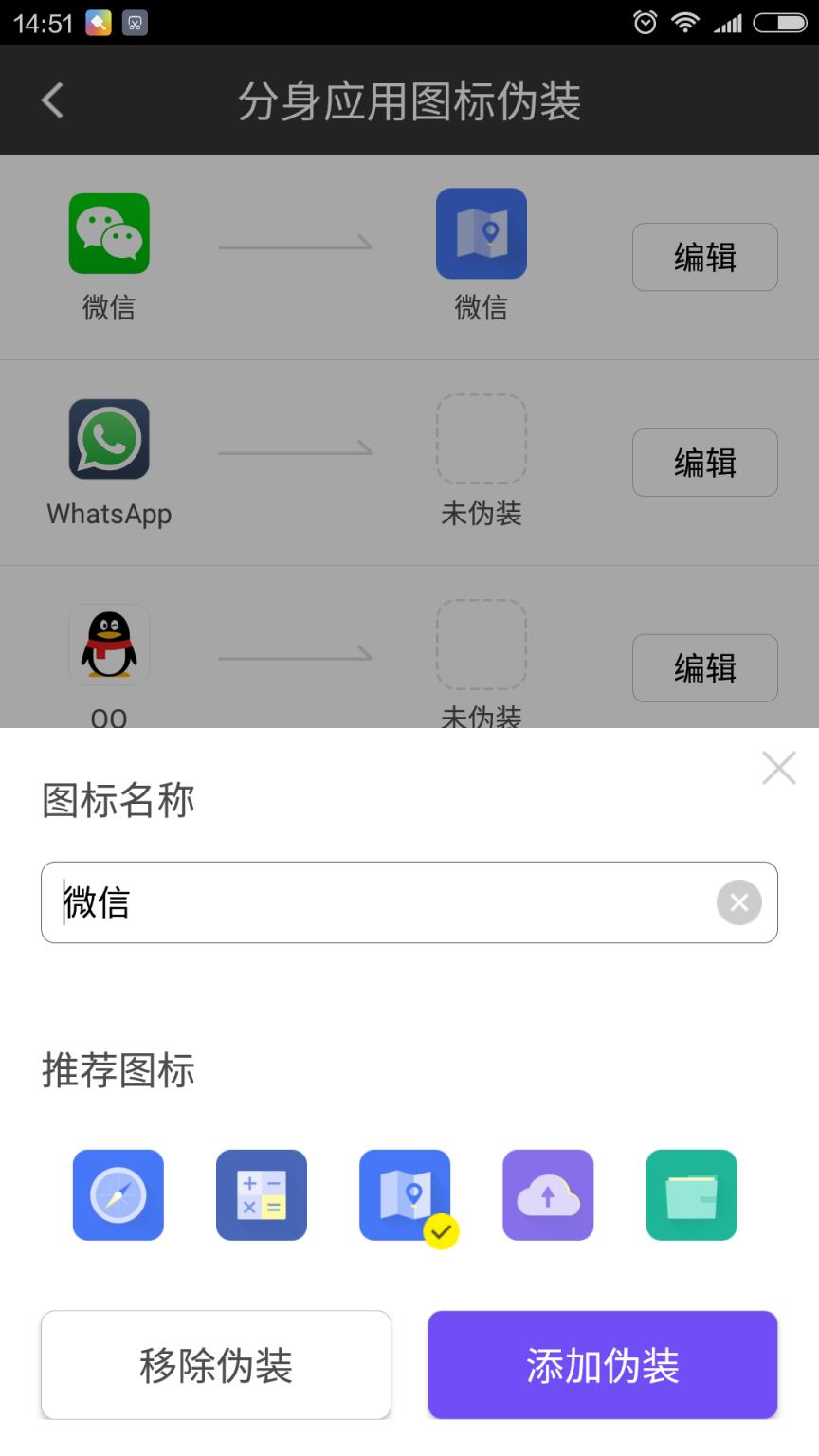Click the disguised WeChat map icon preview
The width and height of the screenshot is (819, 1456).
pyautogui.click(x=481, y=233)
